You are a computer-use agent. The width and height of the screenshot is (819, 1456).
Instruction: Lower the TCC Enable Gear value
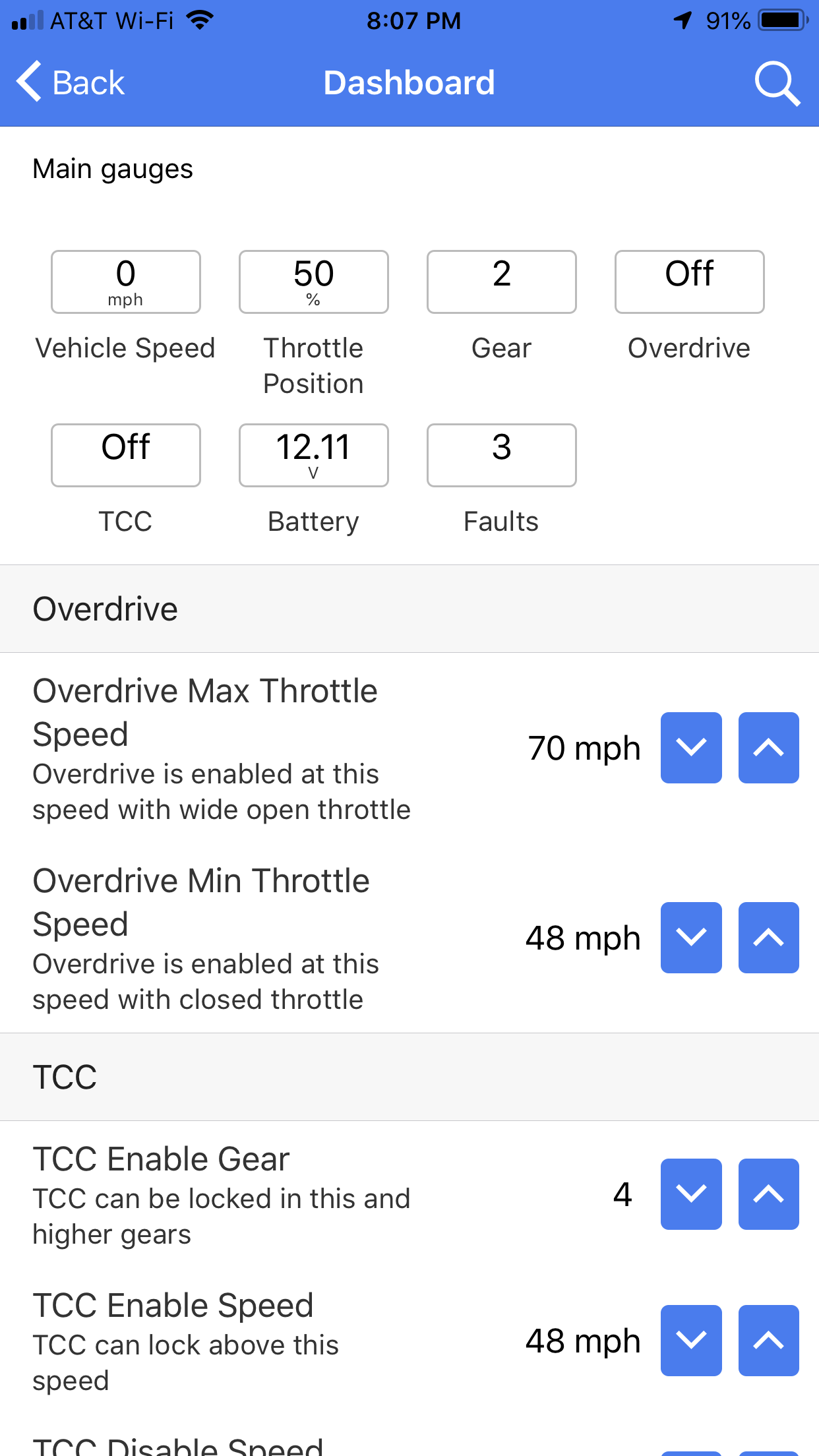(x=691, y=1194)
